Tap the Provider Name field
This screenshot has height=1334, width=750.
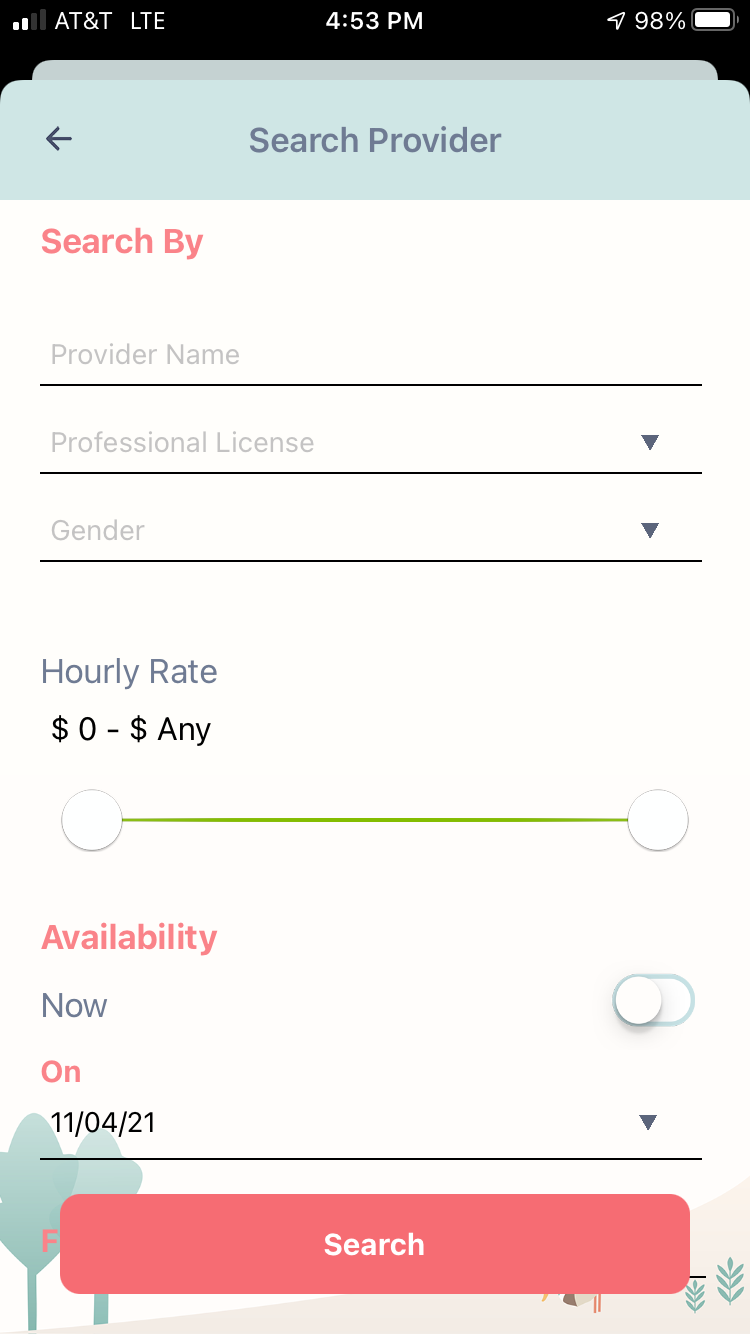tap(371, 355)
